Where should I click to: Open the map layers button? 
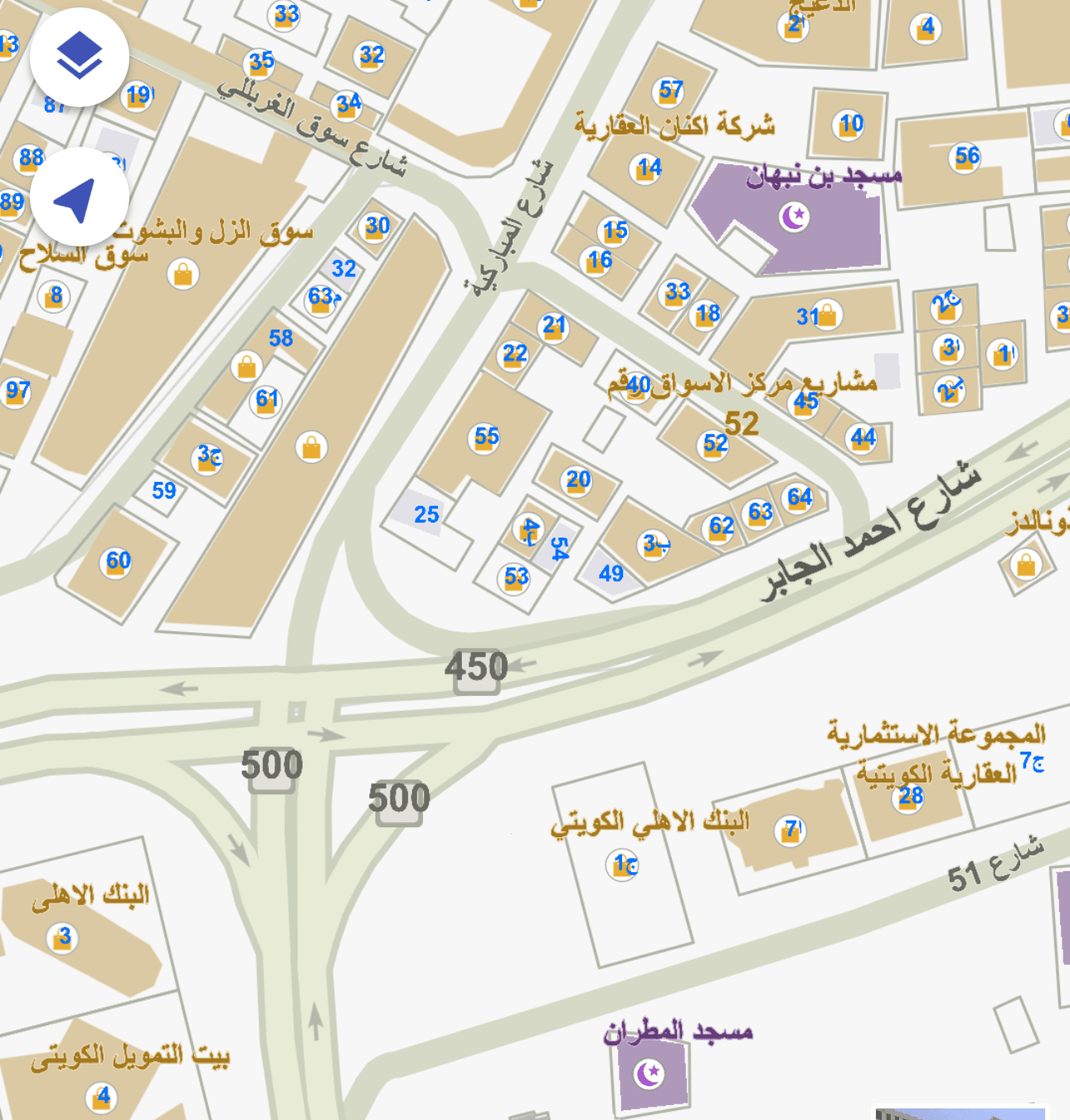pyautogui.click(x=79, y=56)
